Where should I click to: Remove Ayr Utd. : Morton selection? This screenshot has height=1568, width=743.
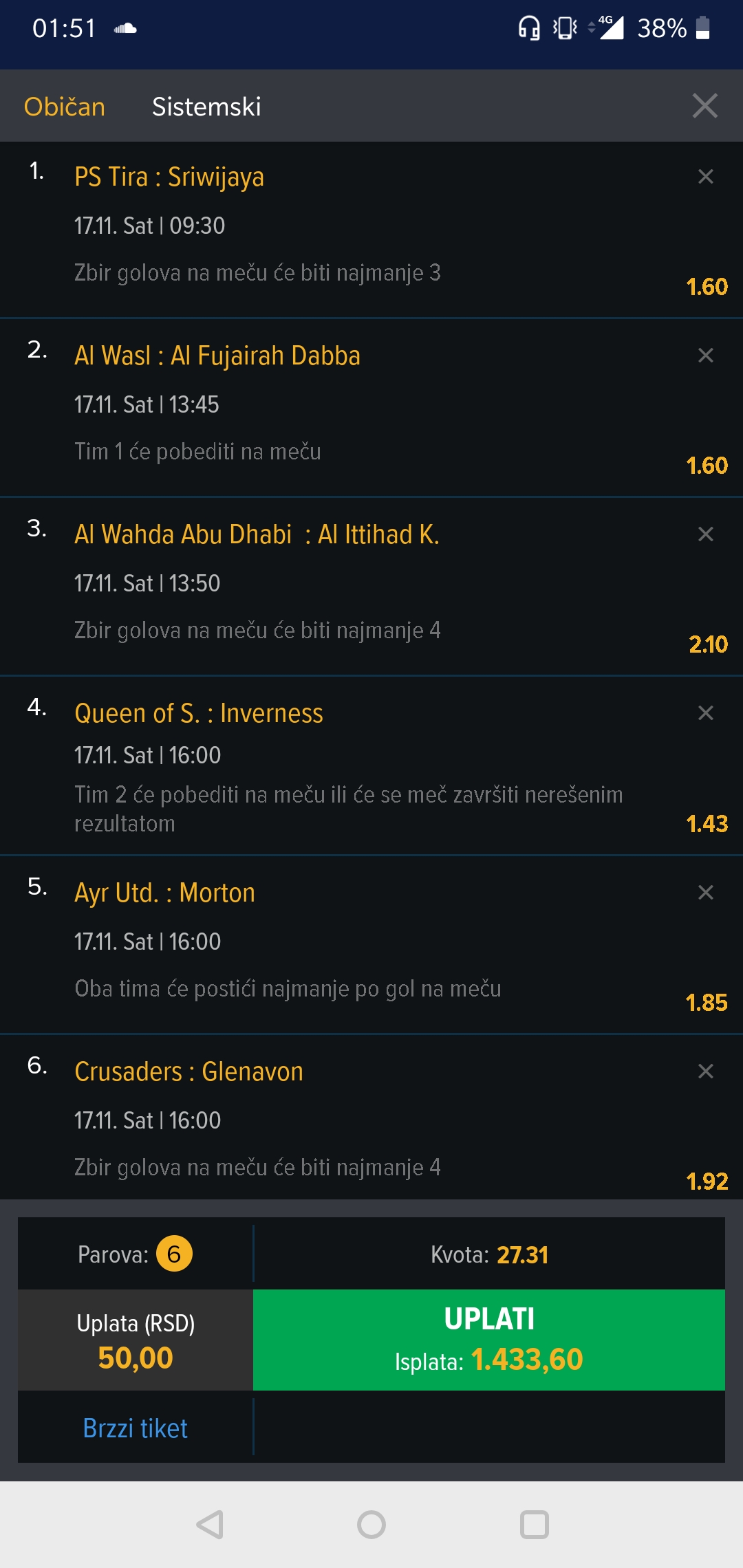[x=706, y=893]
